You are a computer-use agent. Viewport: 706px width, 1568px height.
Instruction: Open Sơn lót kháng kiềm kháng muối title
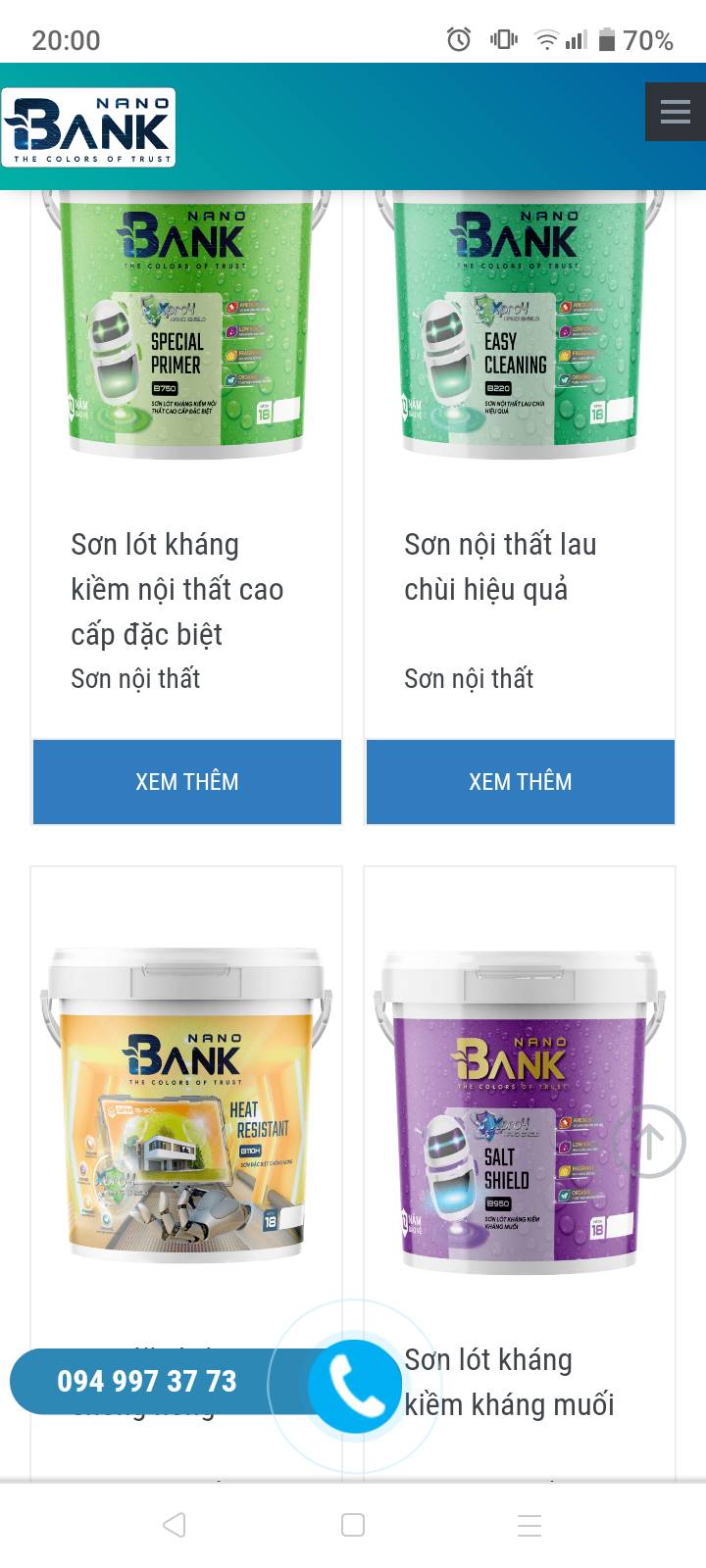pos(509,1382)
